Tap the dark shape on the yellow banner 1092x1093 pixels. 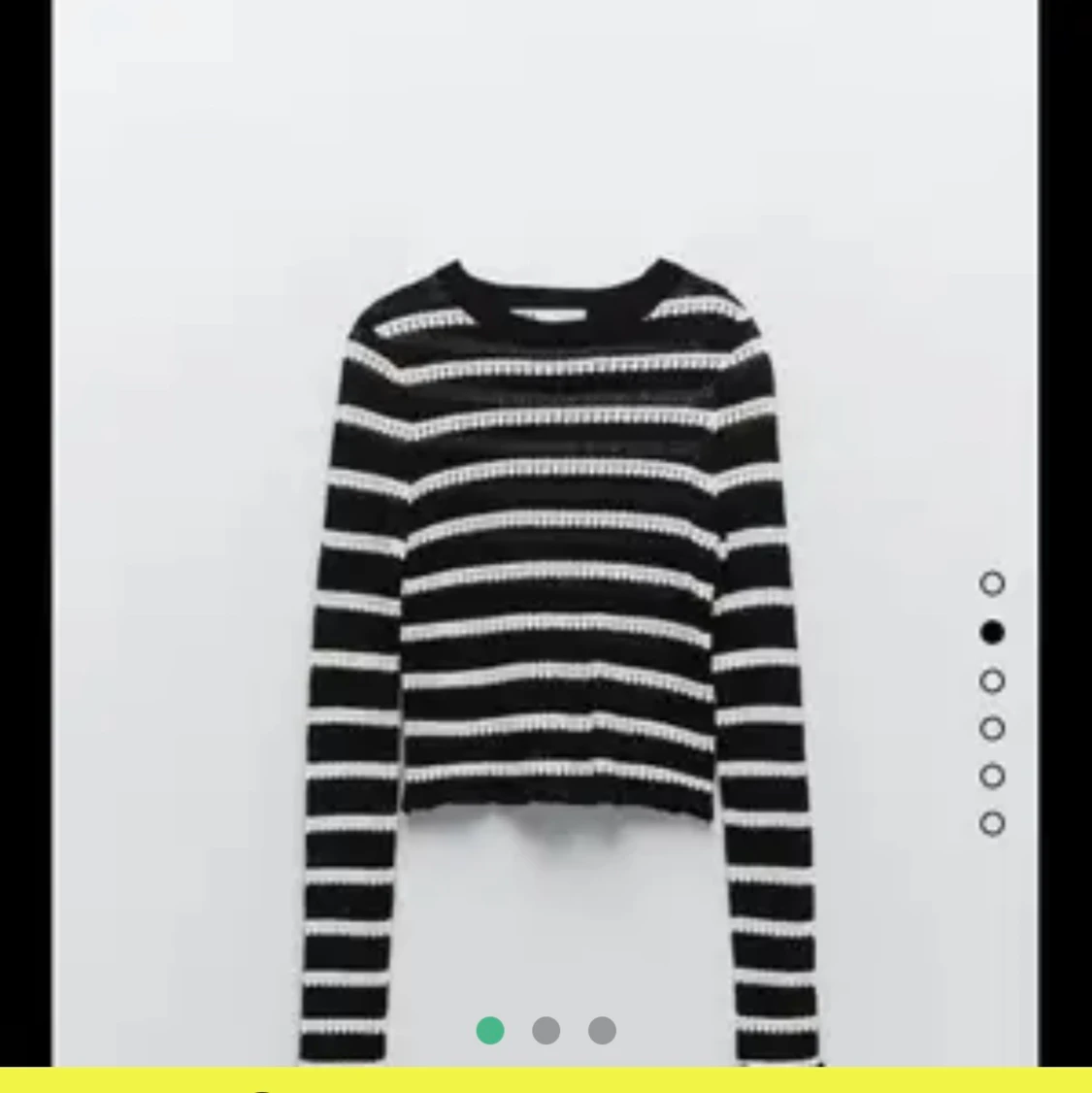(x=262, y=1087)
